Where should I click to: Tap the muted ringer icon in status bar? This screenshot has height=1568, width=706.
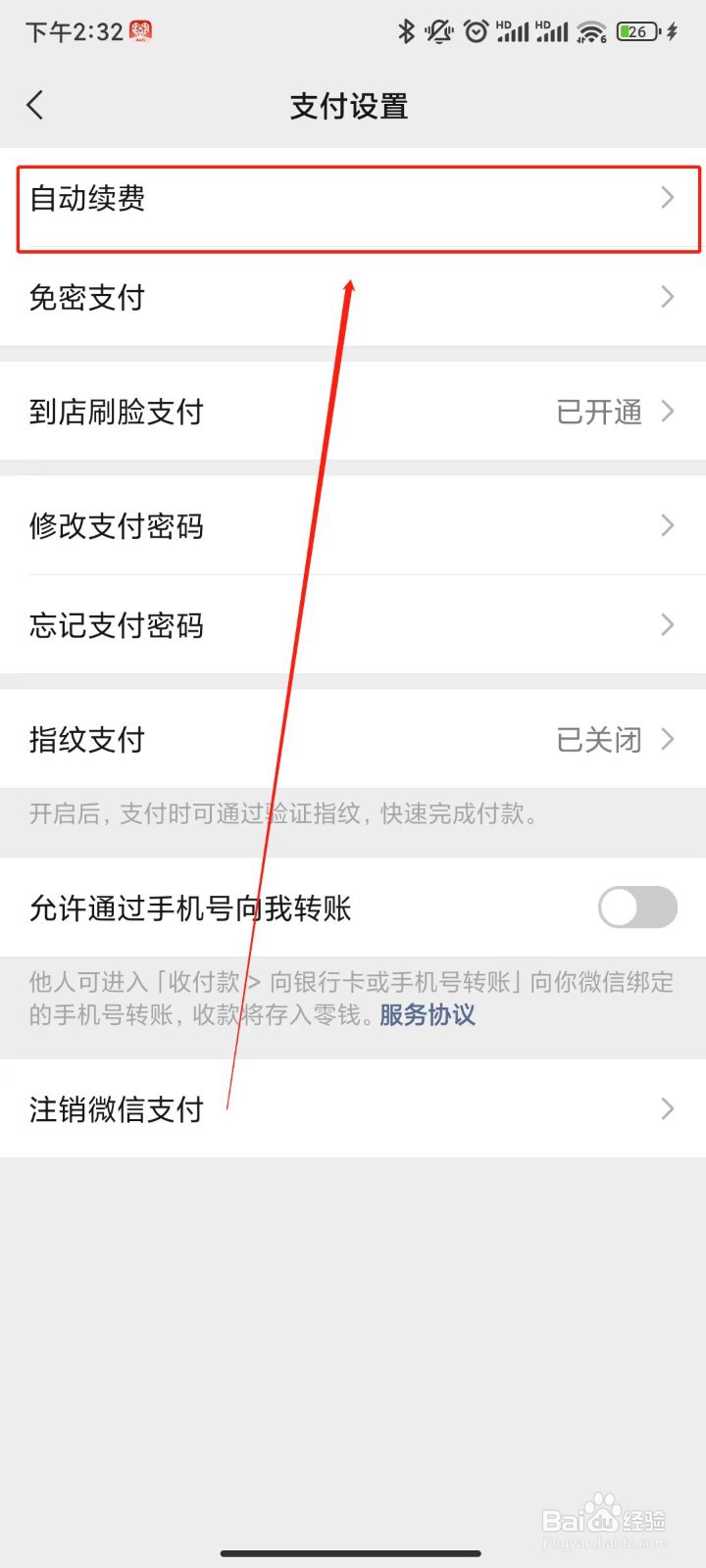tap(438, 31)
